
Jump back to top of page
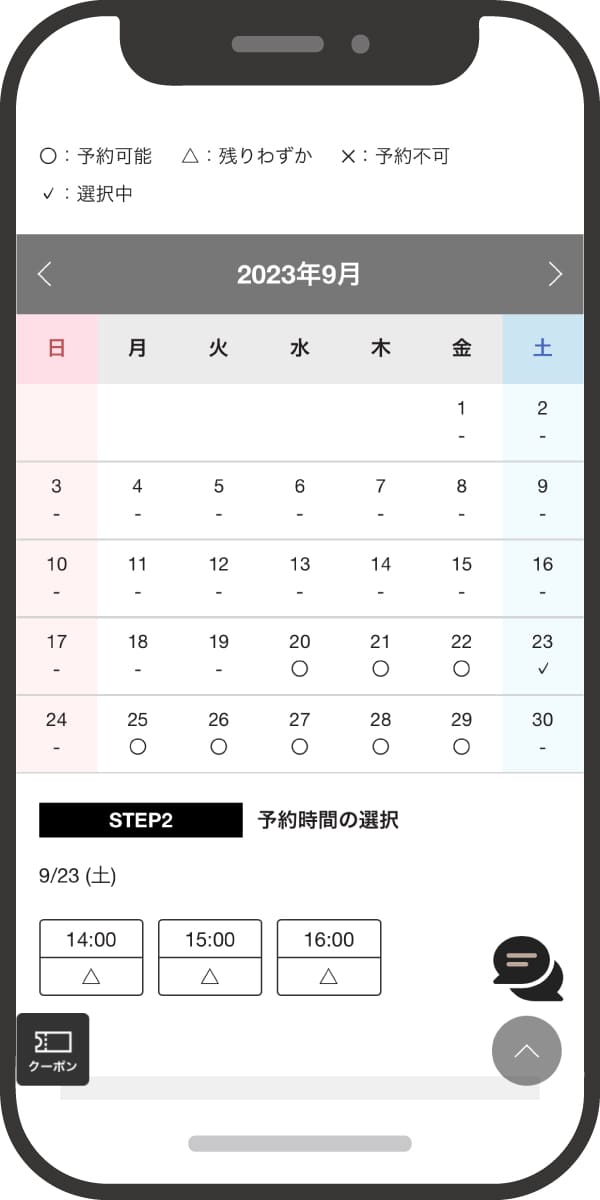526,1051
